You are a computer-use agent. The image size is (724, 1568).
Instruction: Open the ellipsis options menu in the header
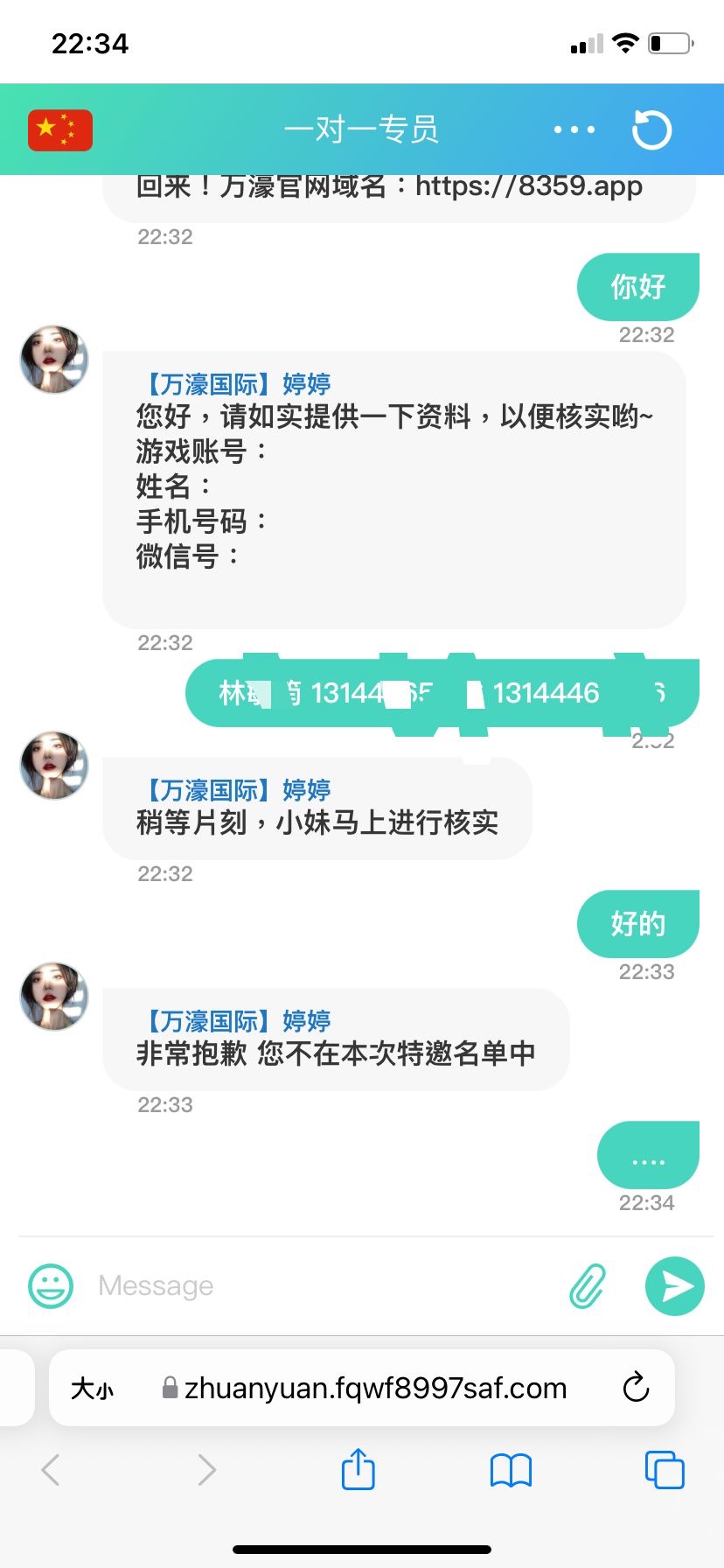(x=574, y=129)
